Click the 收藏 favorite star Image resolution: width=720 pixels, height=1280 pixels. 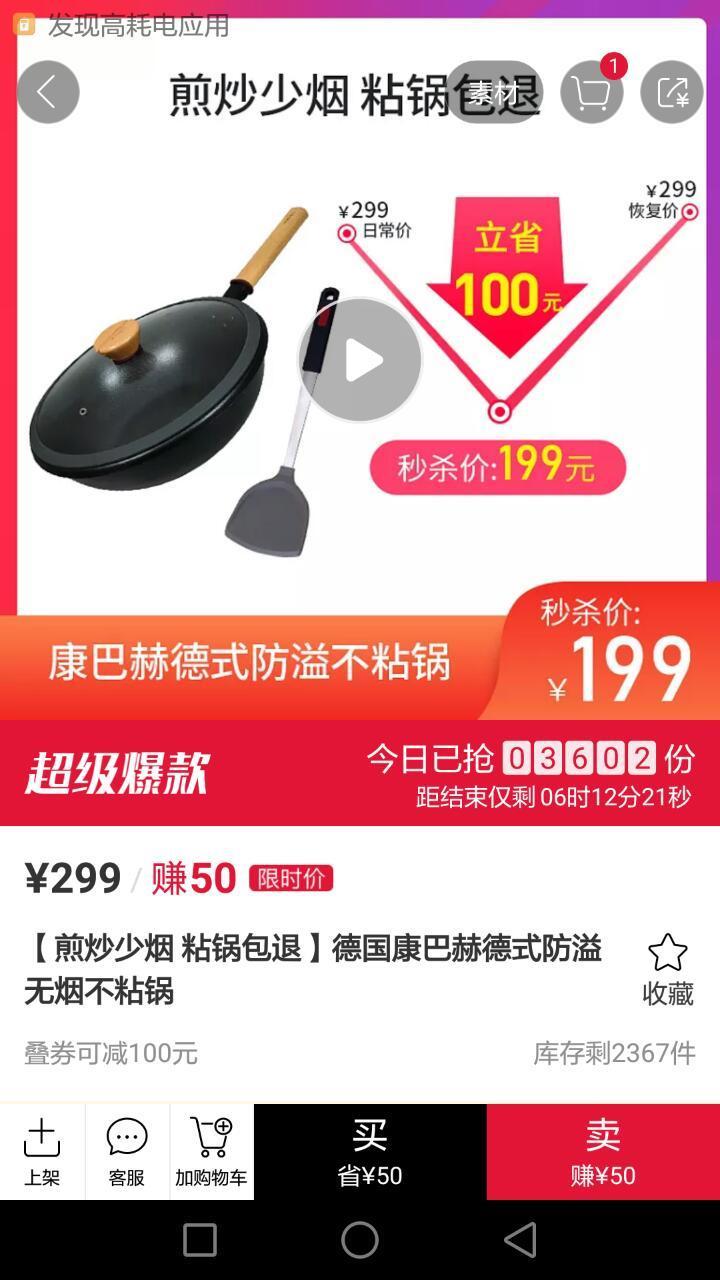668,960
